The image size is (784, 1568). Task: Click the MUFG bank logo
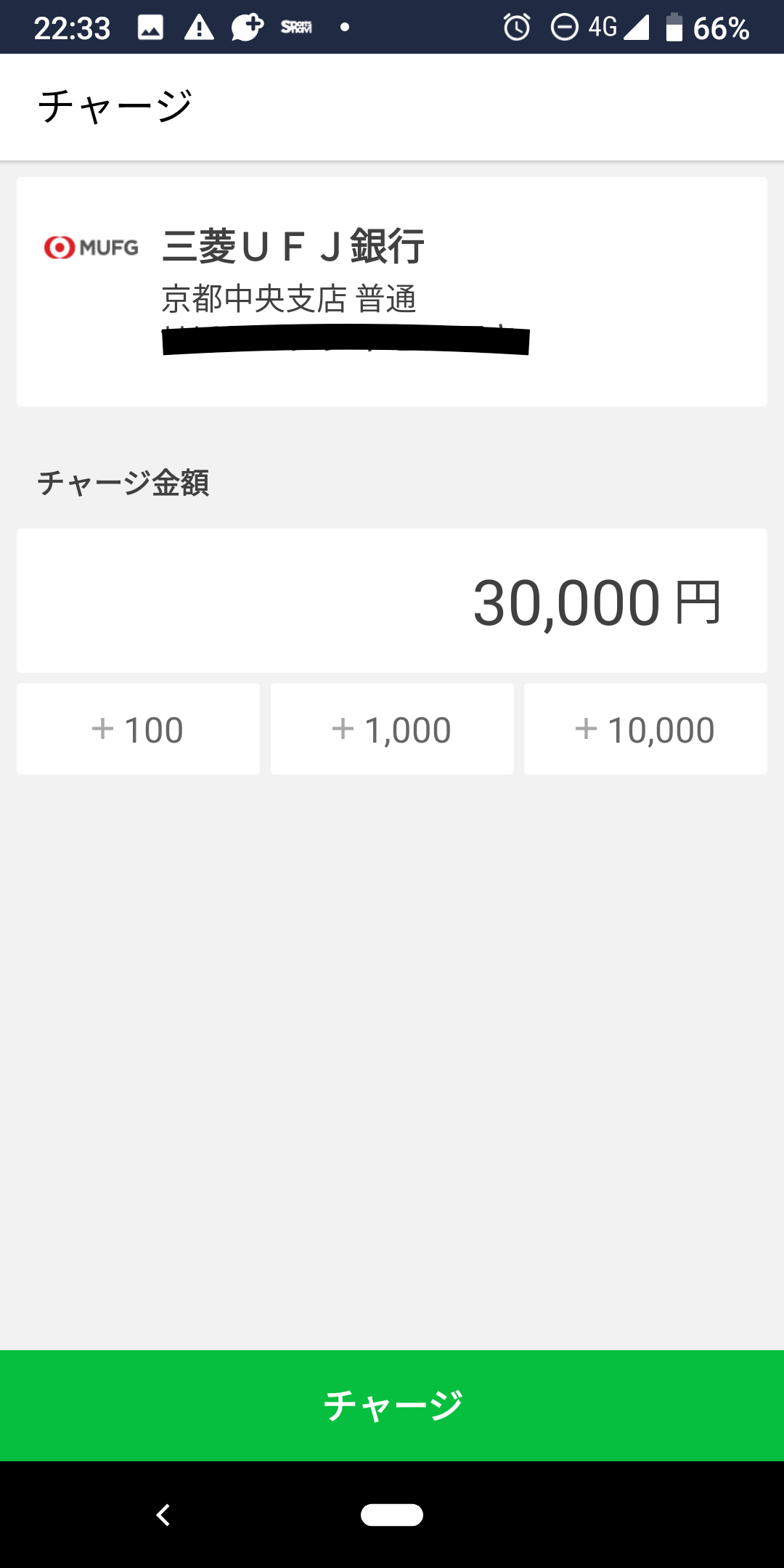click(90, 246)
